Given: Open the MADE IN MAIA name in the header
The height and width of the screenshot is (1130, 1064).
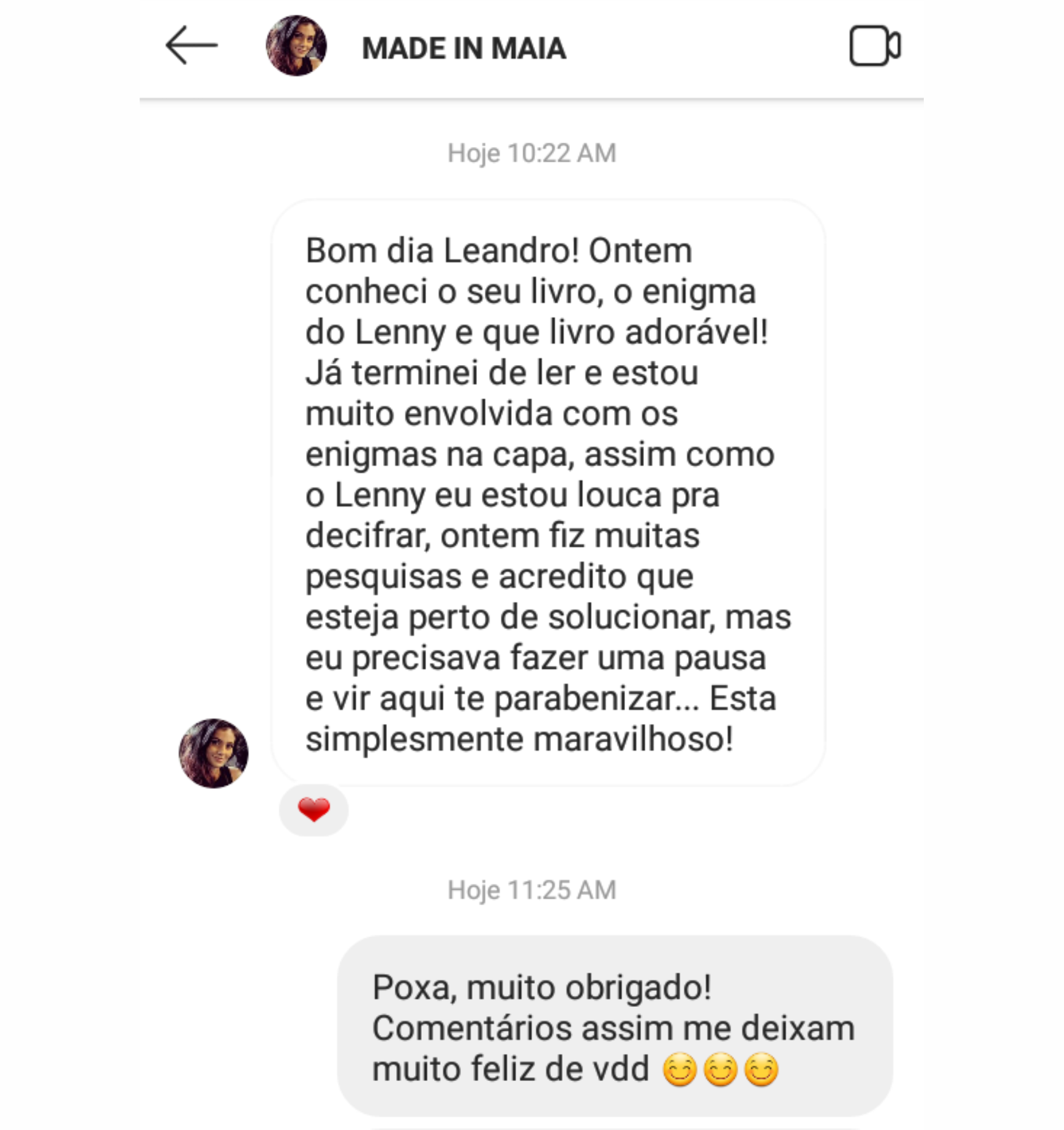Looking at the screenshot, I should point(463,48).
